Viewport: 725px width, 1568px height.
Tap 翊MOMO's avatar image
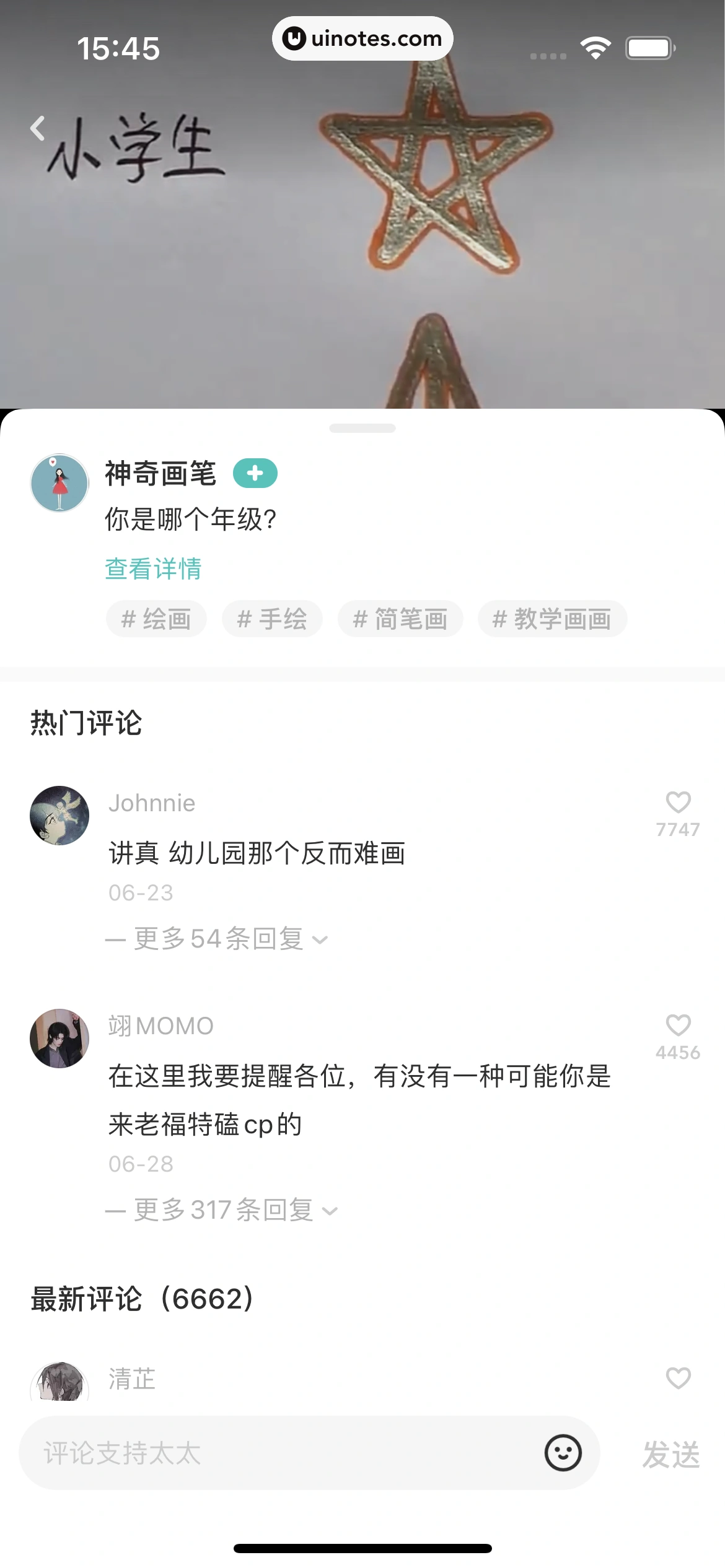(59, 1039)
